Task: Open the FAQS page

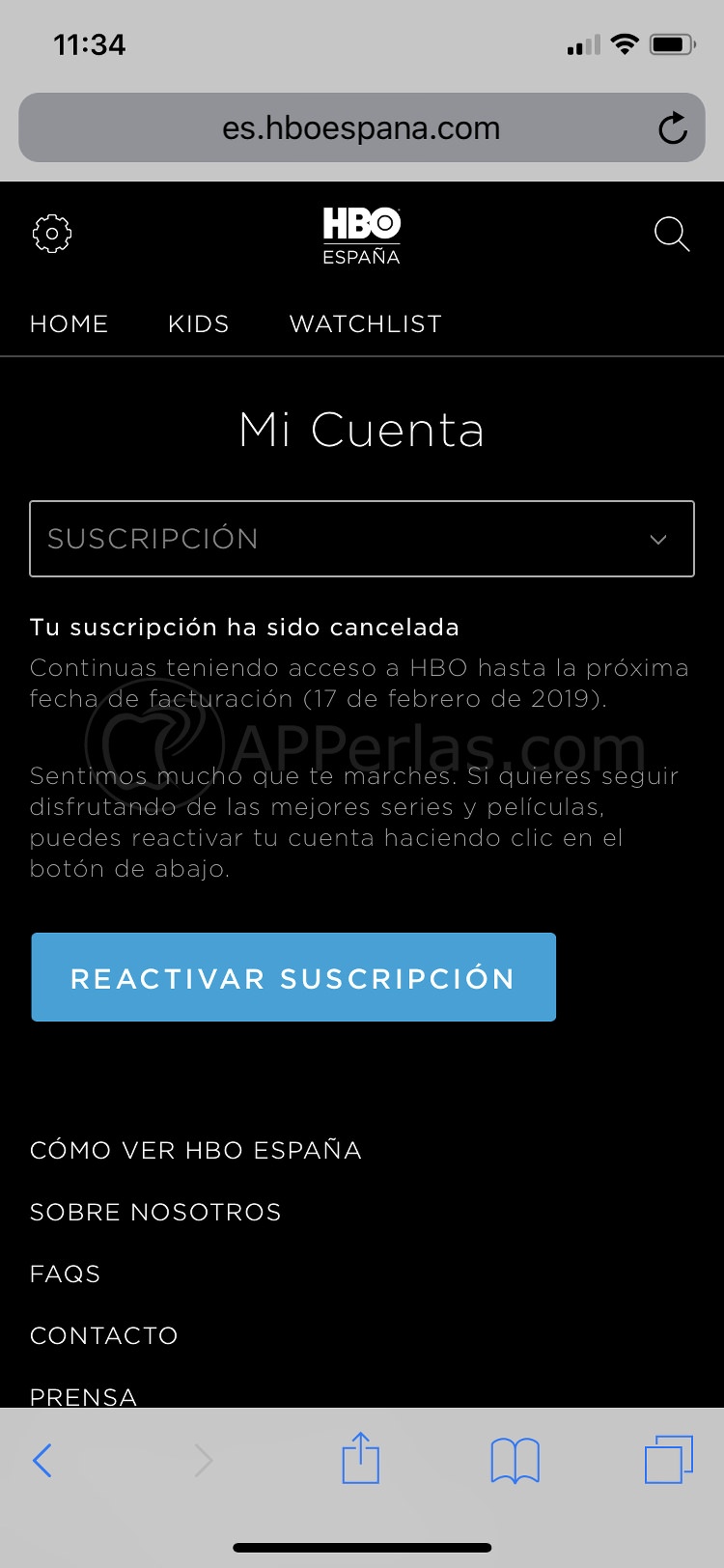Action: coord(65,1274)
